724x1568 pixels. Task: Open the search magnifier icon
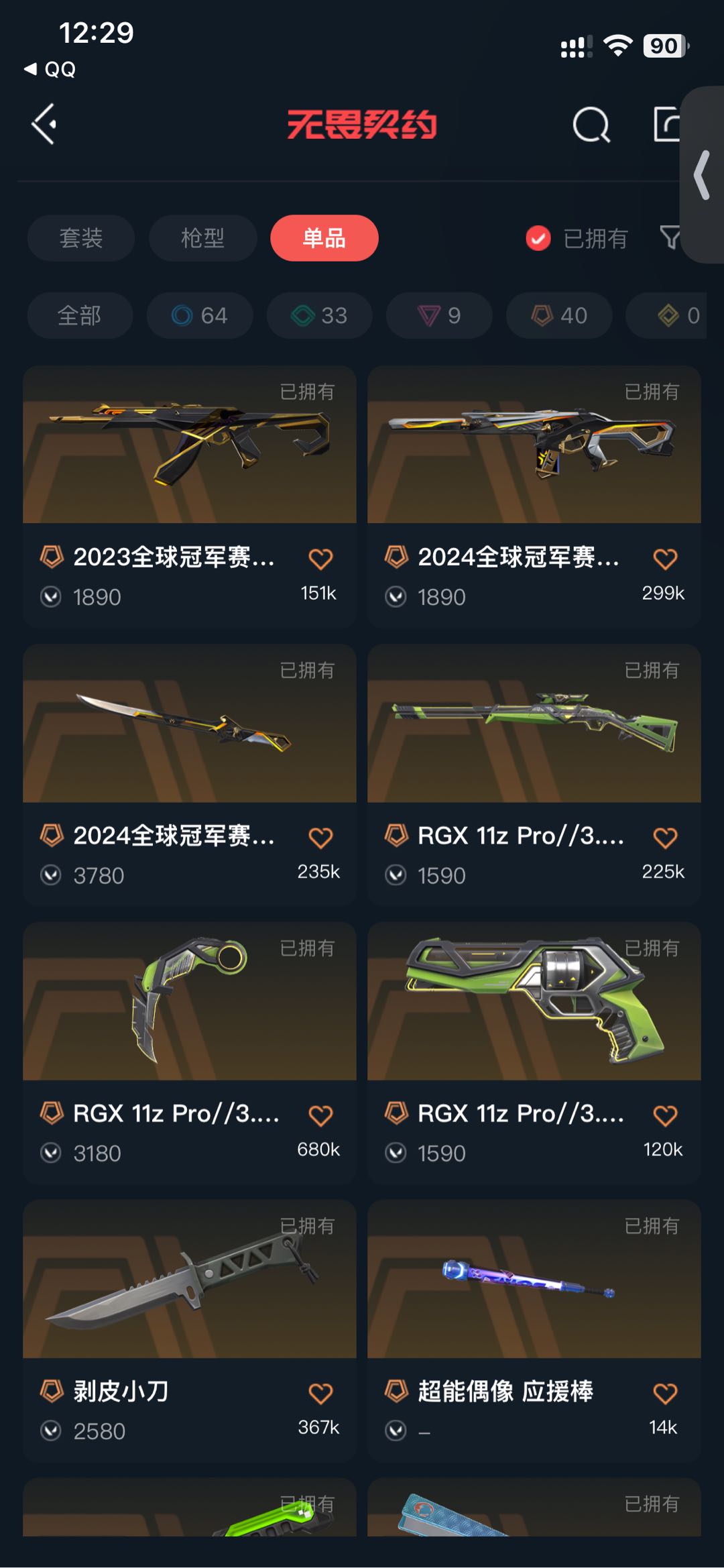[x=591, y=125]
